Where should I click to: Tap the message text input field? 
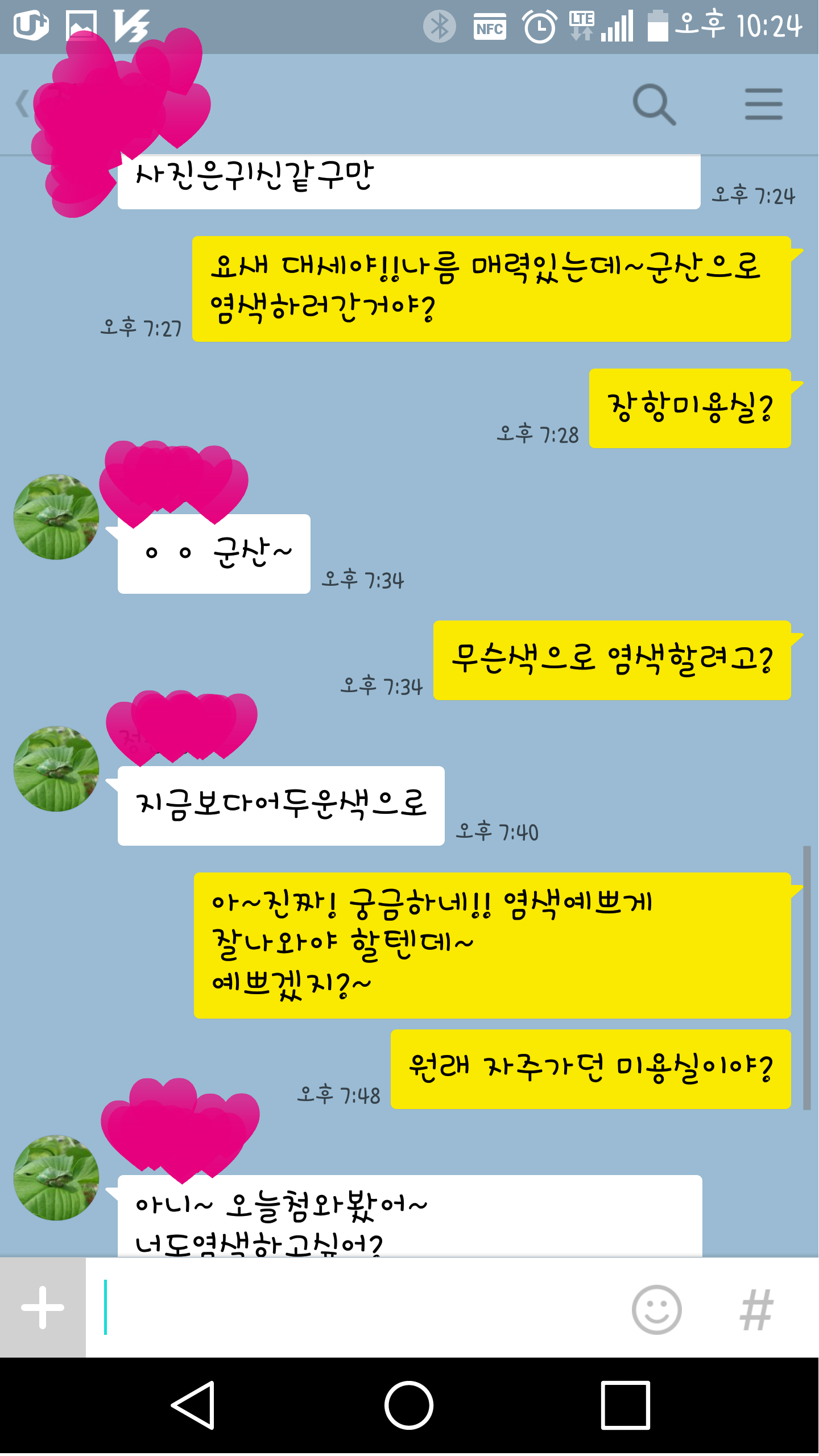coord(358,1308)
